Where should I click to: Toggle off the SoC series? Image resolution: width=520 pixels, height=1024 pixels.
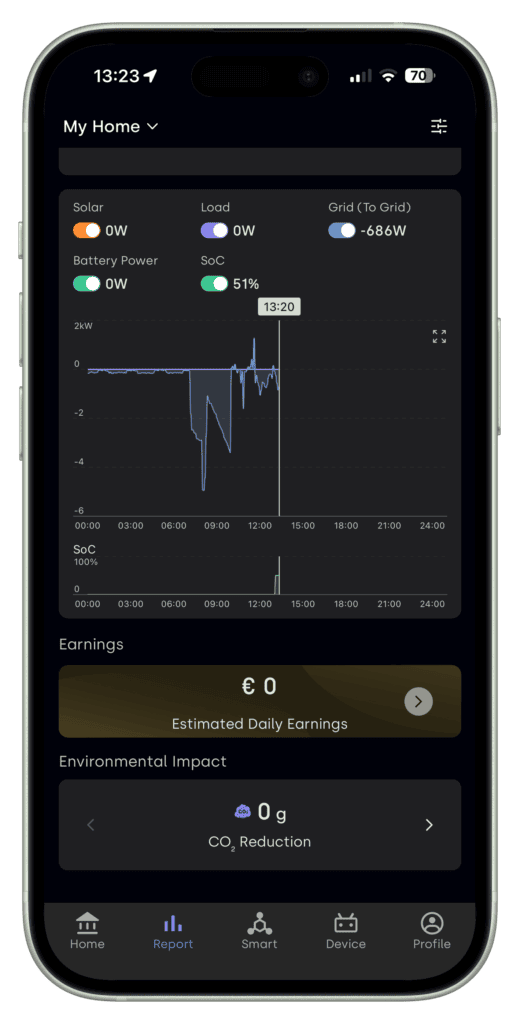214,283
